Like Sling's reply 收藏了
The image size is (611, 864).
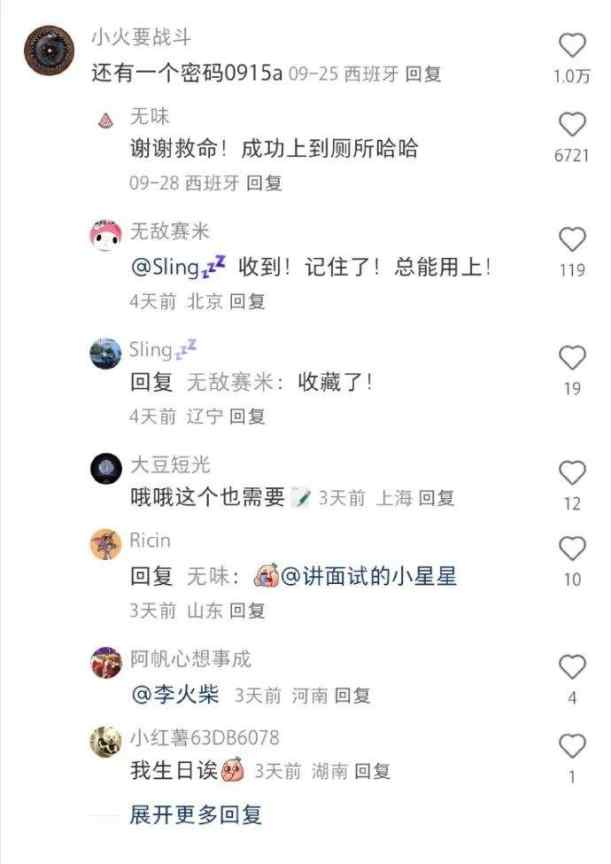click(572, 358)
